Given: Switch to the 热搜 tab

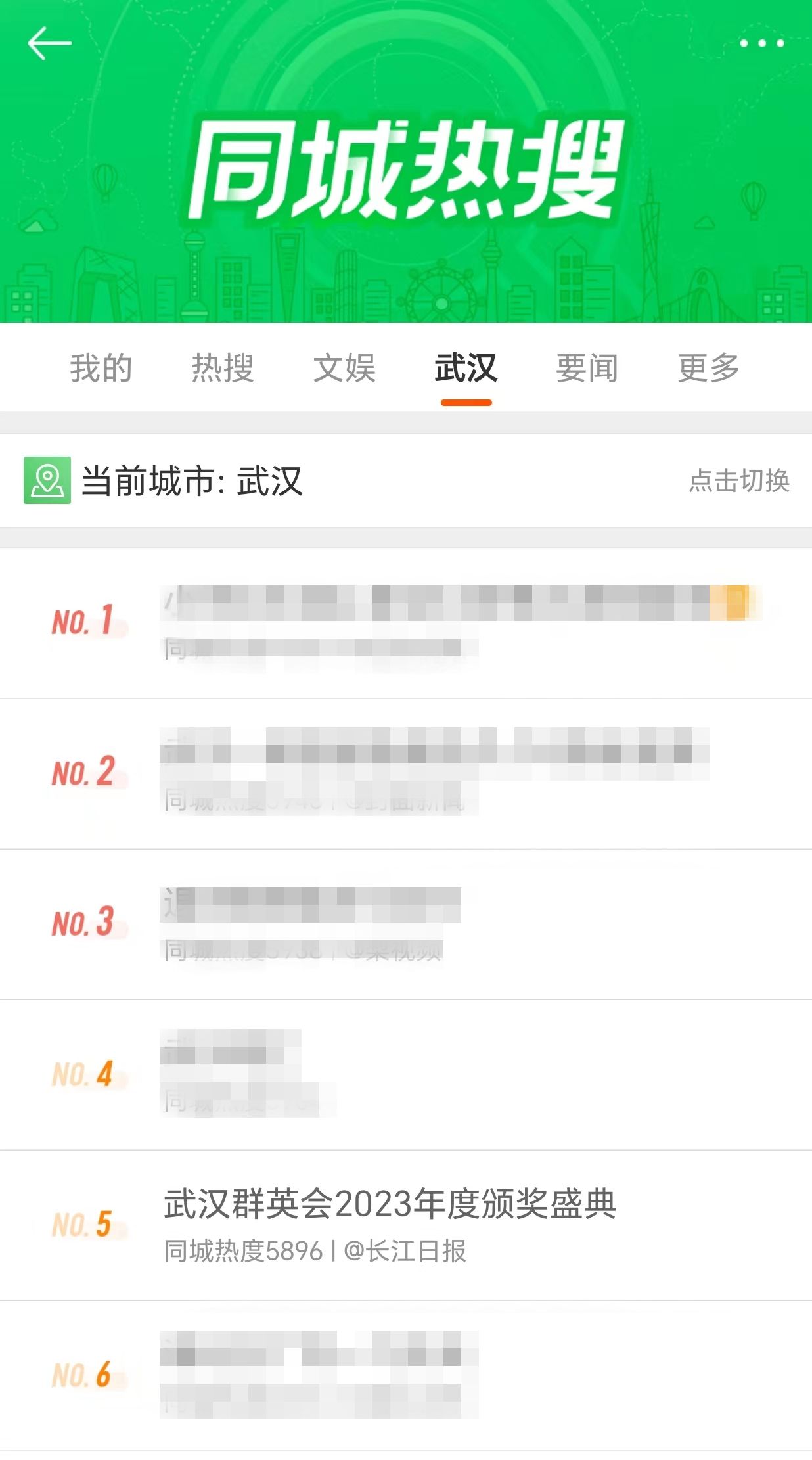Looking at the screenshot, I should pos(223,368).
